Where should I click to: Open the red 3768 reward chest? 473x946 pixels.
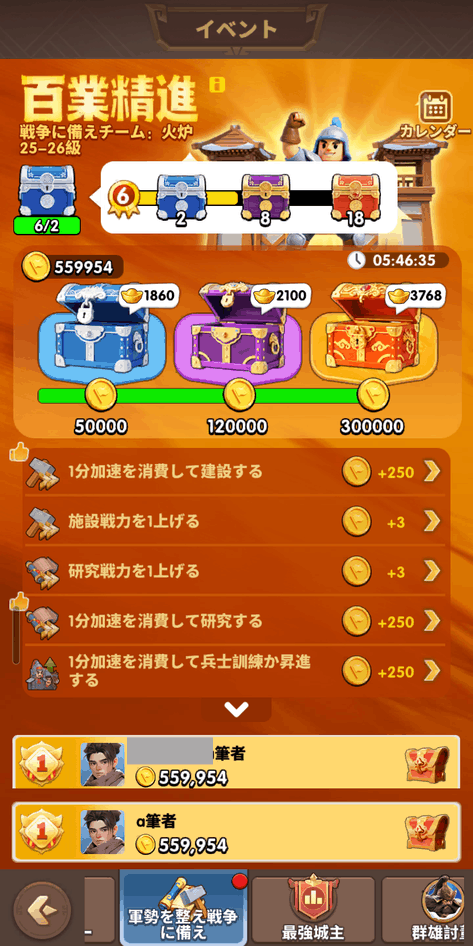pyautogui.click(x=373, y=331)
